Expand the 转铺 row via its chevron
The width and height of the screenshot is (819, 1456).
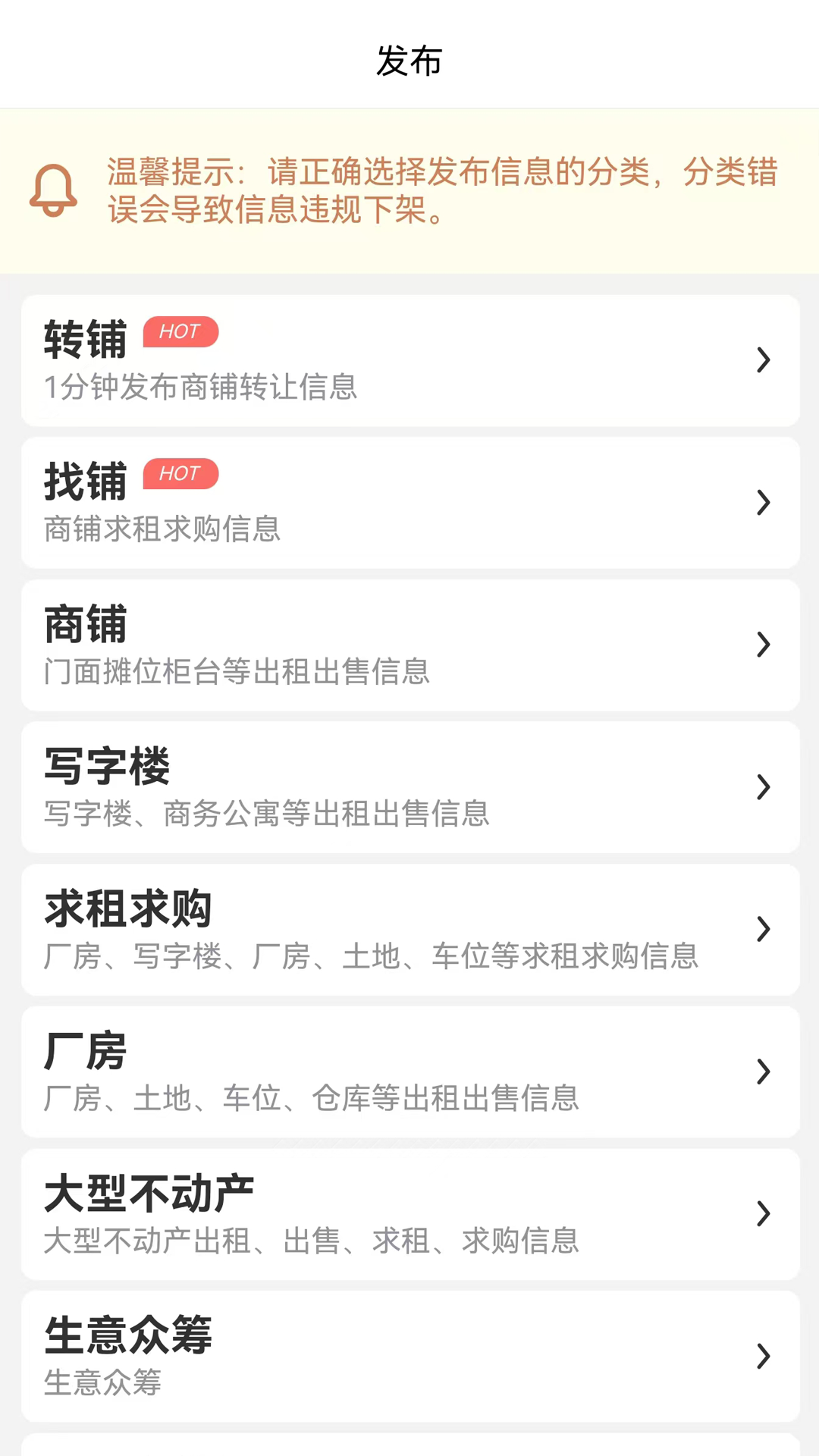point(764,360)
